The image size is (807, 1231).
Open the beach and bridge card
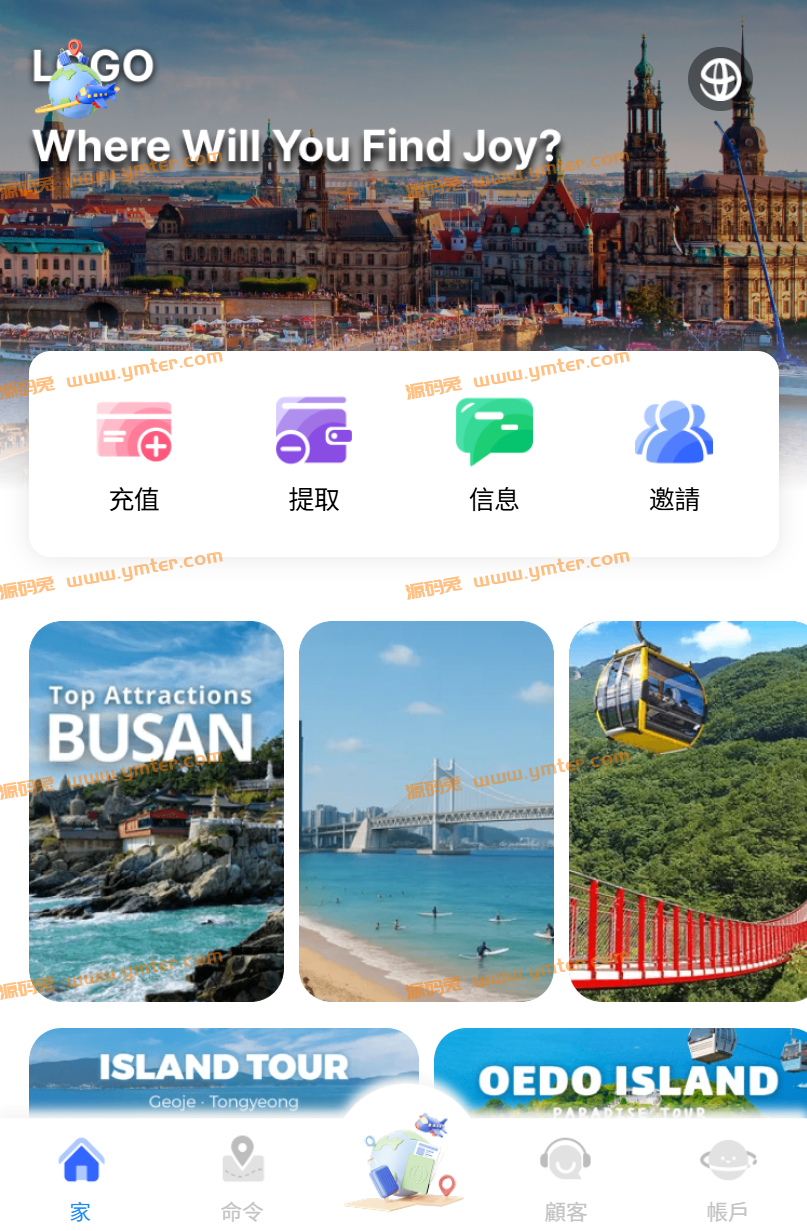[426, 811]
